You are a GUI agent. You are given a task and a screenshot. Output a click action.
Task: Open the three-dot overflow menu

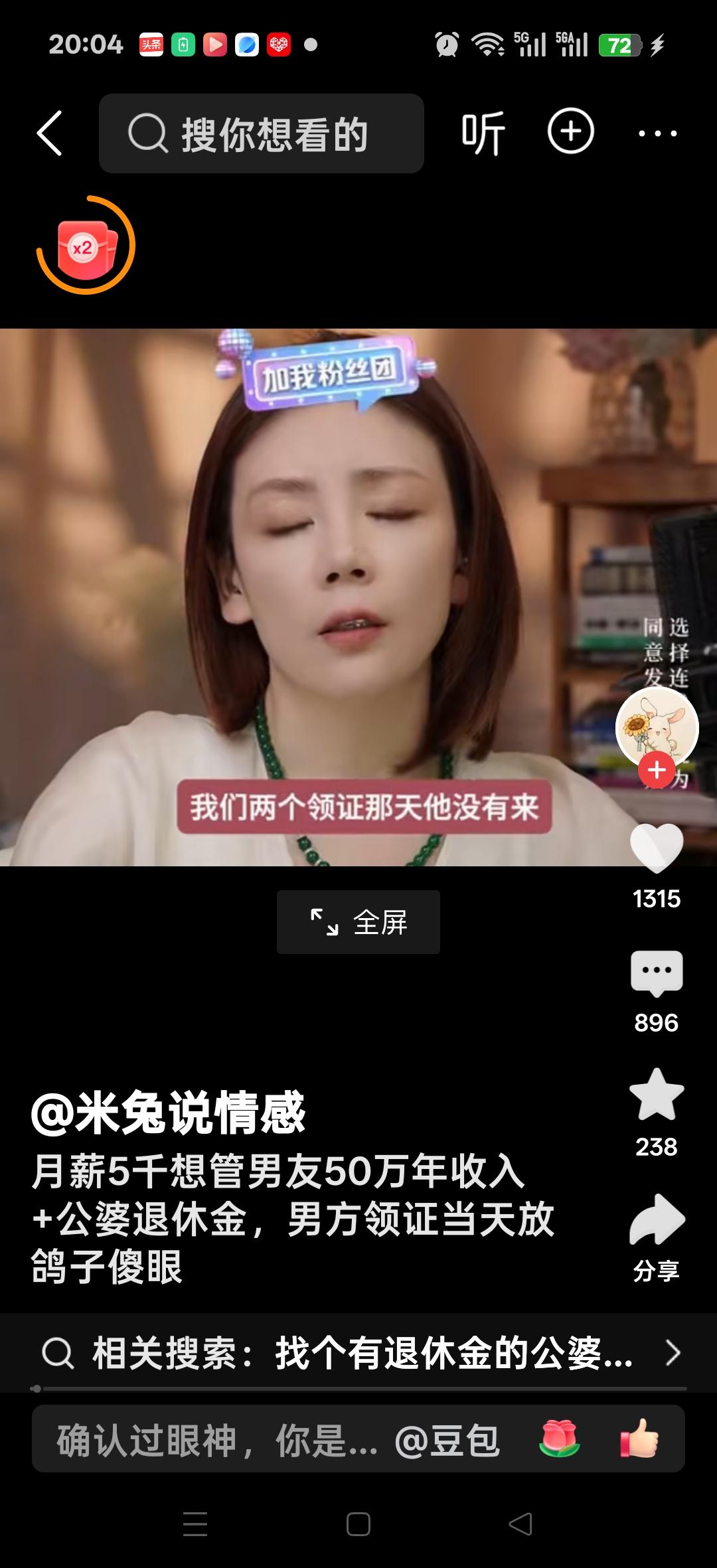(657, 133)
